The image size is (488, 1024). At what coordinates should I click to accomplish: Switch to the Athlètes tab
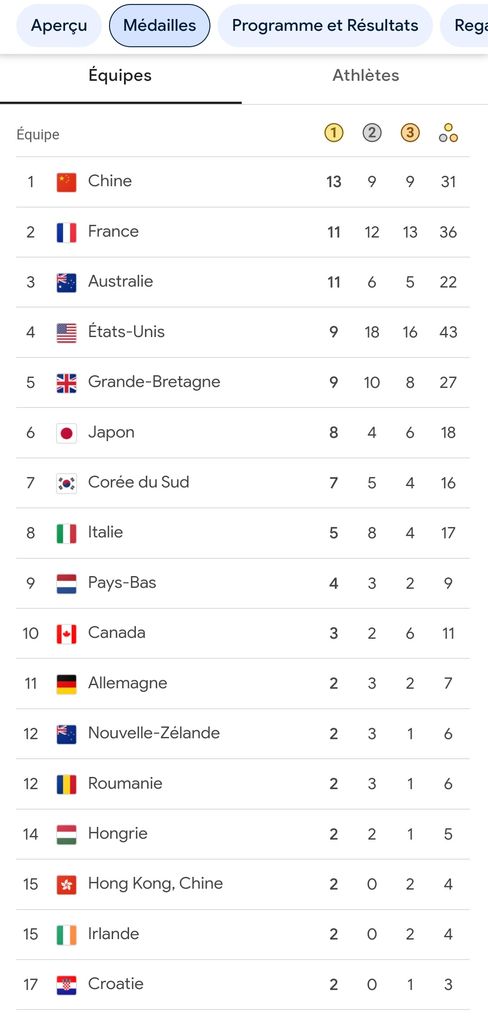click(365, 76)
